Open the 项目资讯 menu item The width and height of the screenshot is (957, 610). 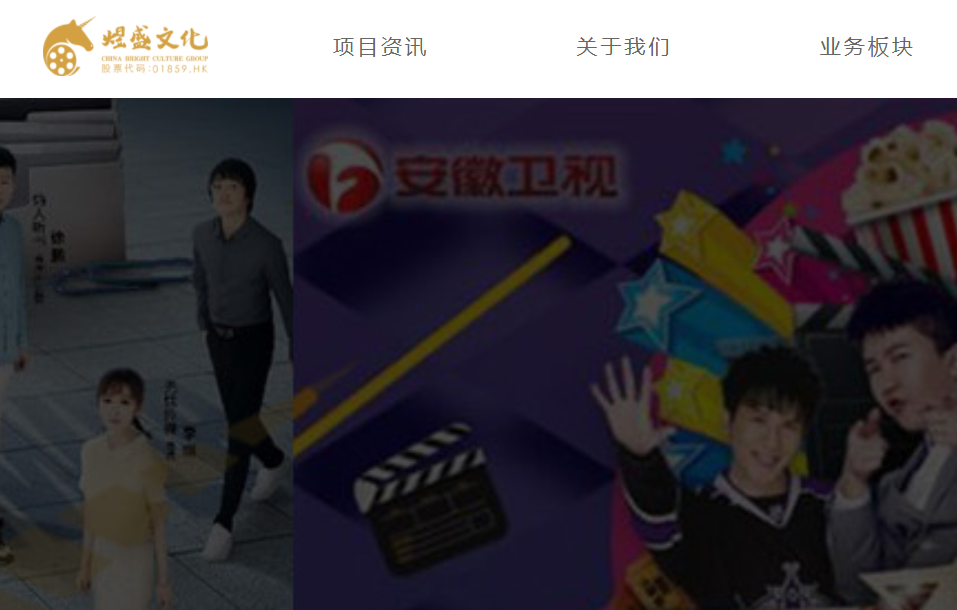tap(379, 47)
